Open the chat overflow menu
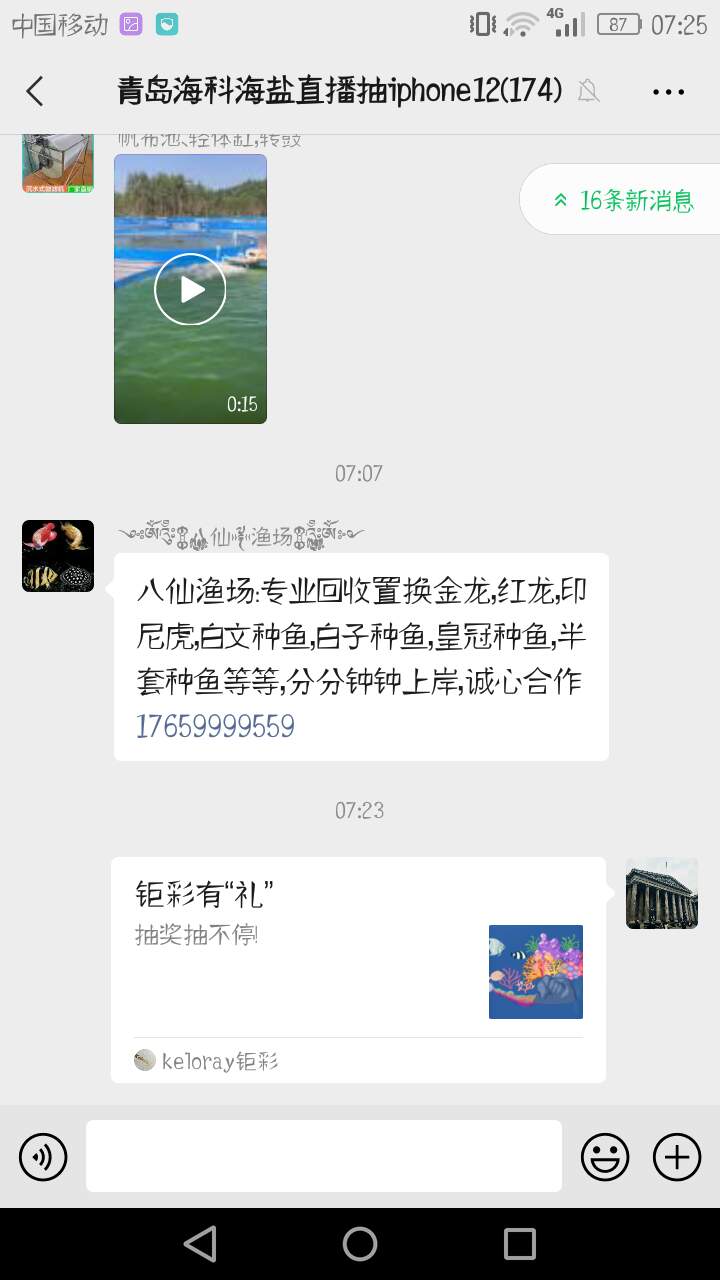This screenshot has height=1280, width=720. coord(668,91)
